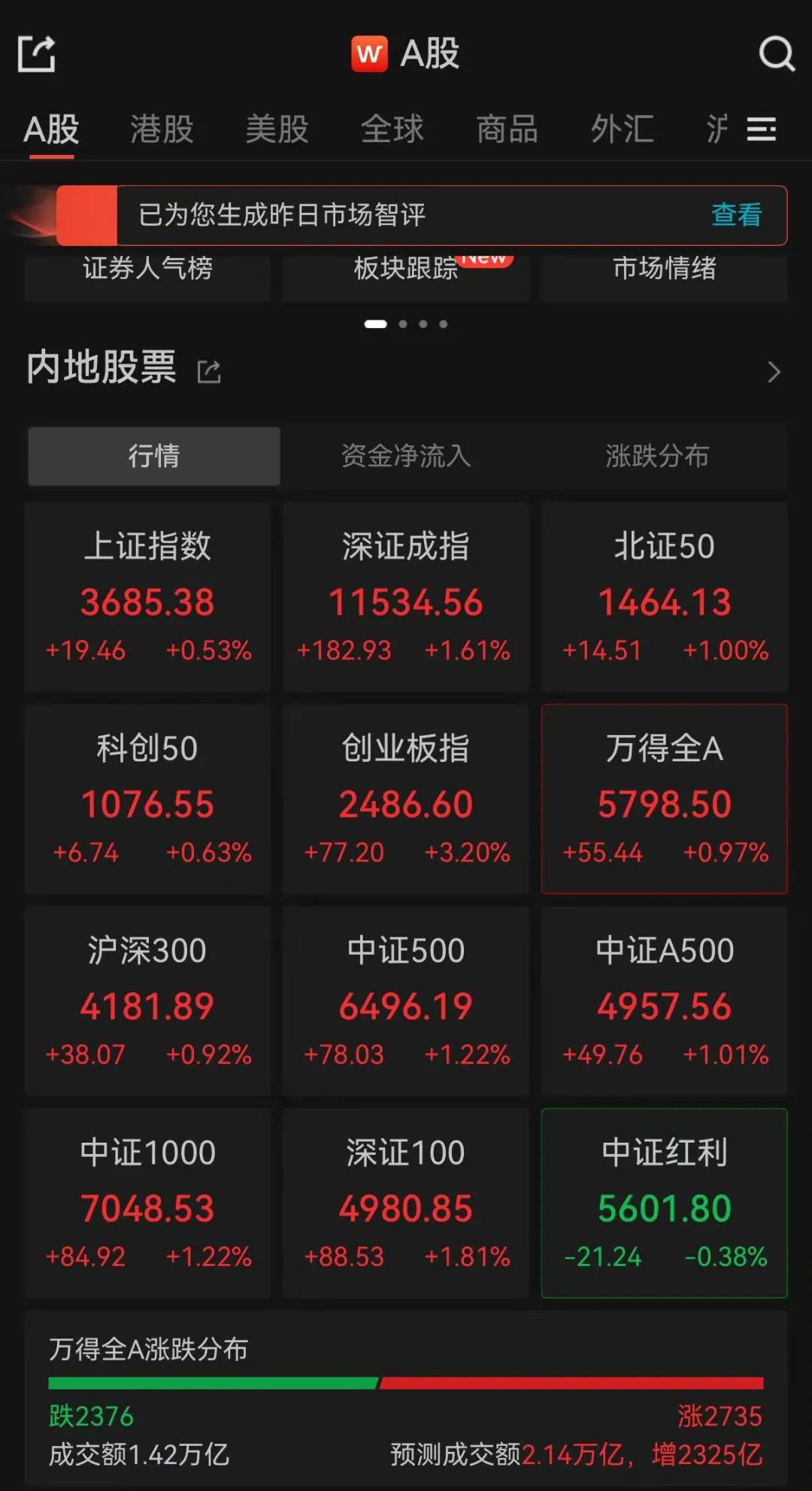Expand 内地股票 with the right chevron
Viewport: 812px width, 1491px height.
pos(774,372)
